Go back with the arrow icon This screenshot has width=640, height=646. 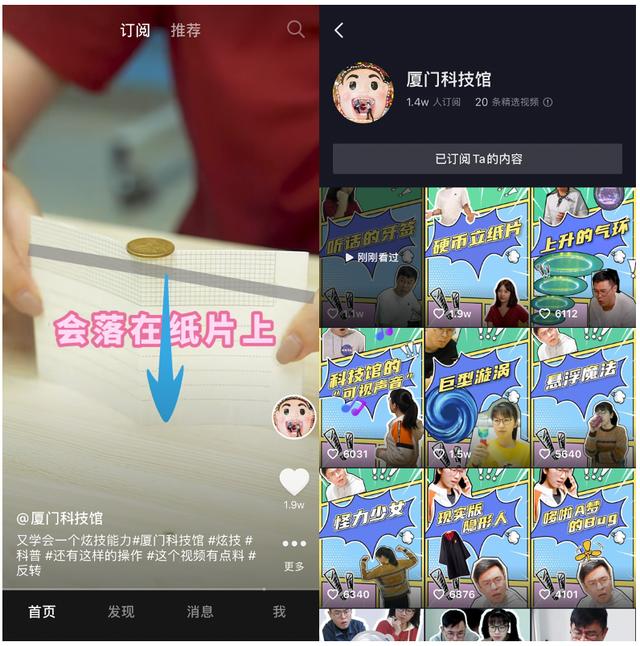pos(339,31)
